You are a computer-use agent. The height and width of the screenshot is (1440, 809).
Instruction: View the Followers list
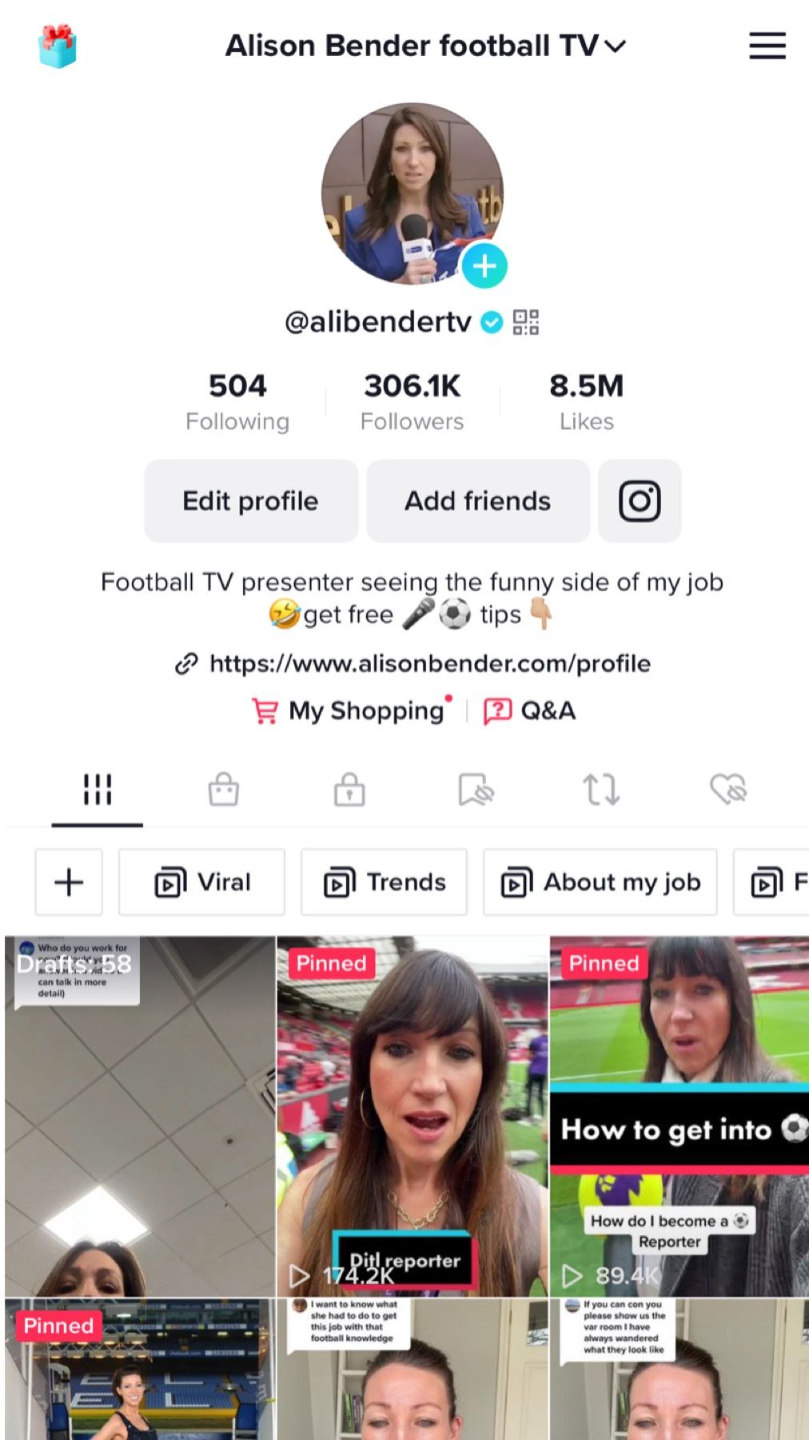tap(412, 402)
